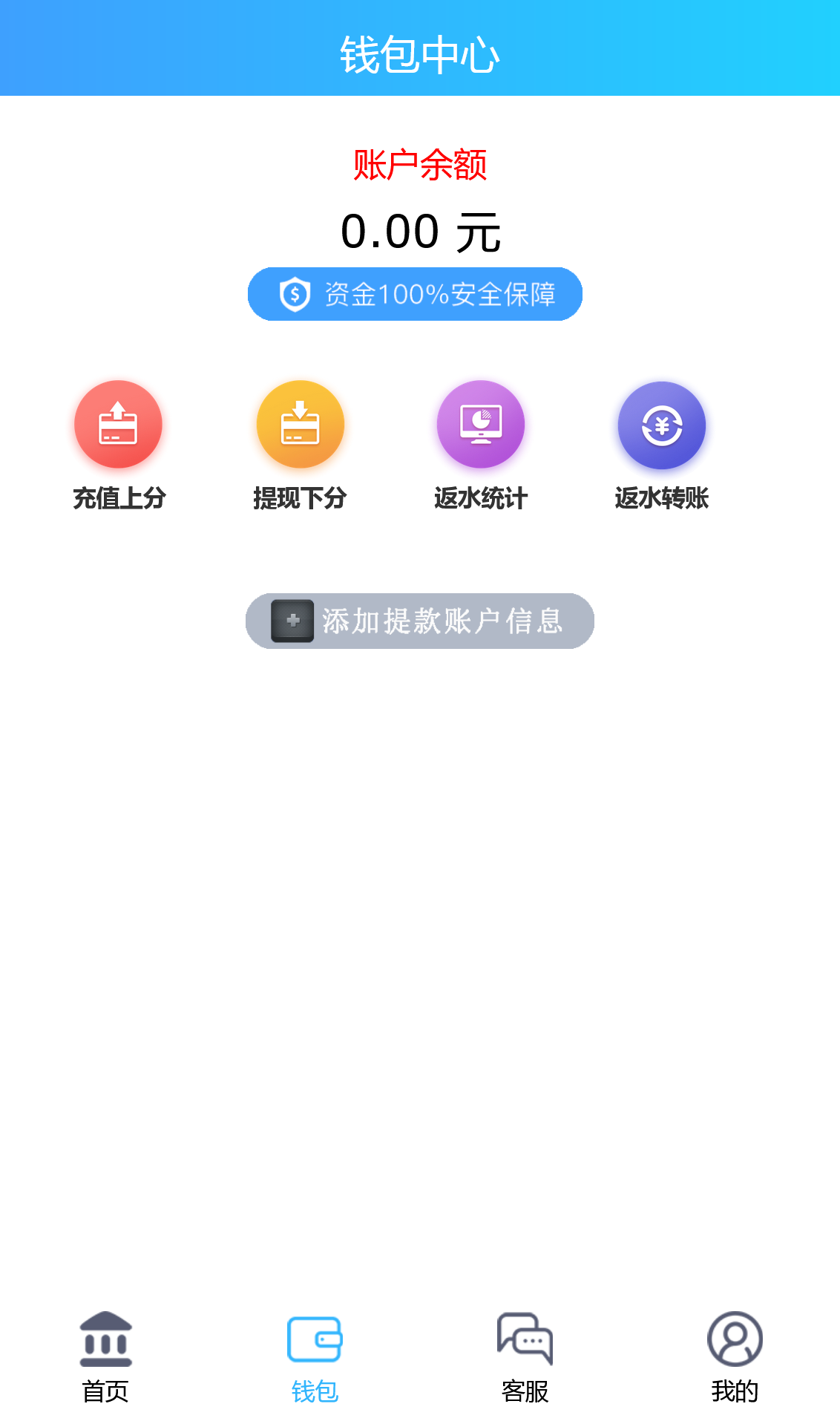Select the 钱包 wallet icon in bottom bar

click(x=315, y=1339)
